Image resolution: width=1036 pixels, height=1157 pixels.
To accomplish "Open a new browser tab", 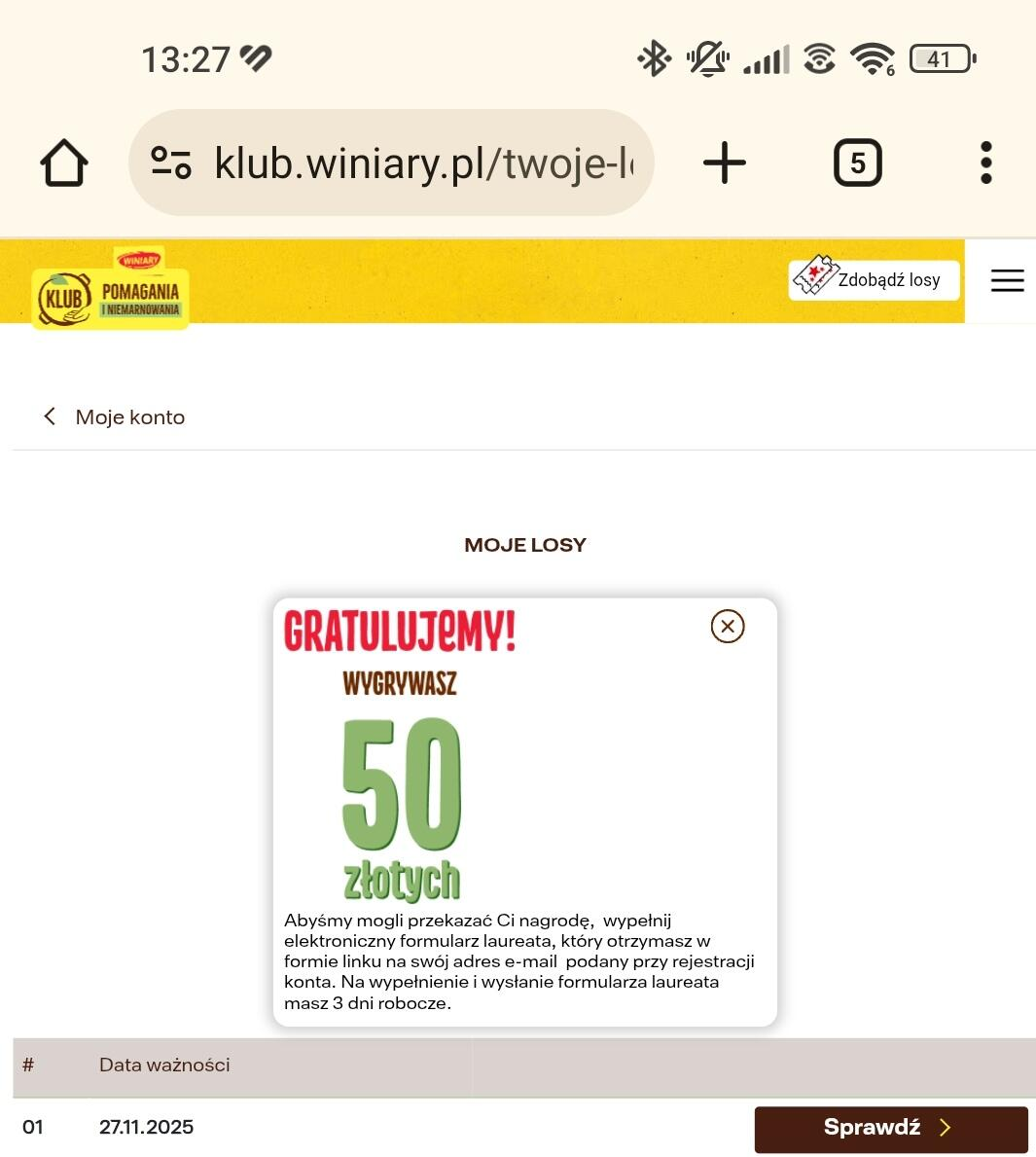I will (725, 163).
